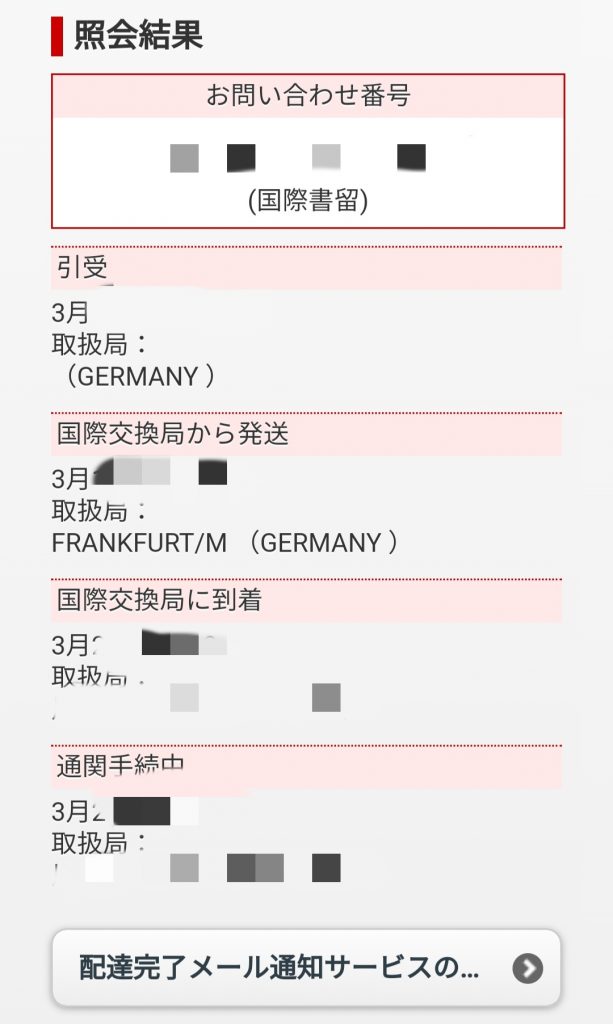
Task: Open the delivery completion email notification service
Action: coord(306,967)
